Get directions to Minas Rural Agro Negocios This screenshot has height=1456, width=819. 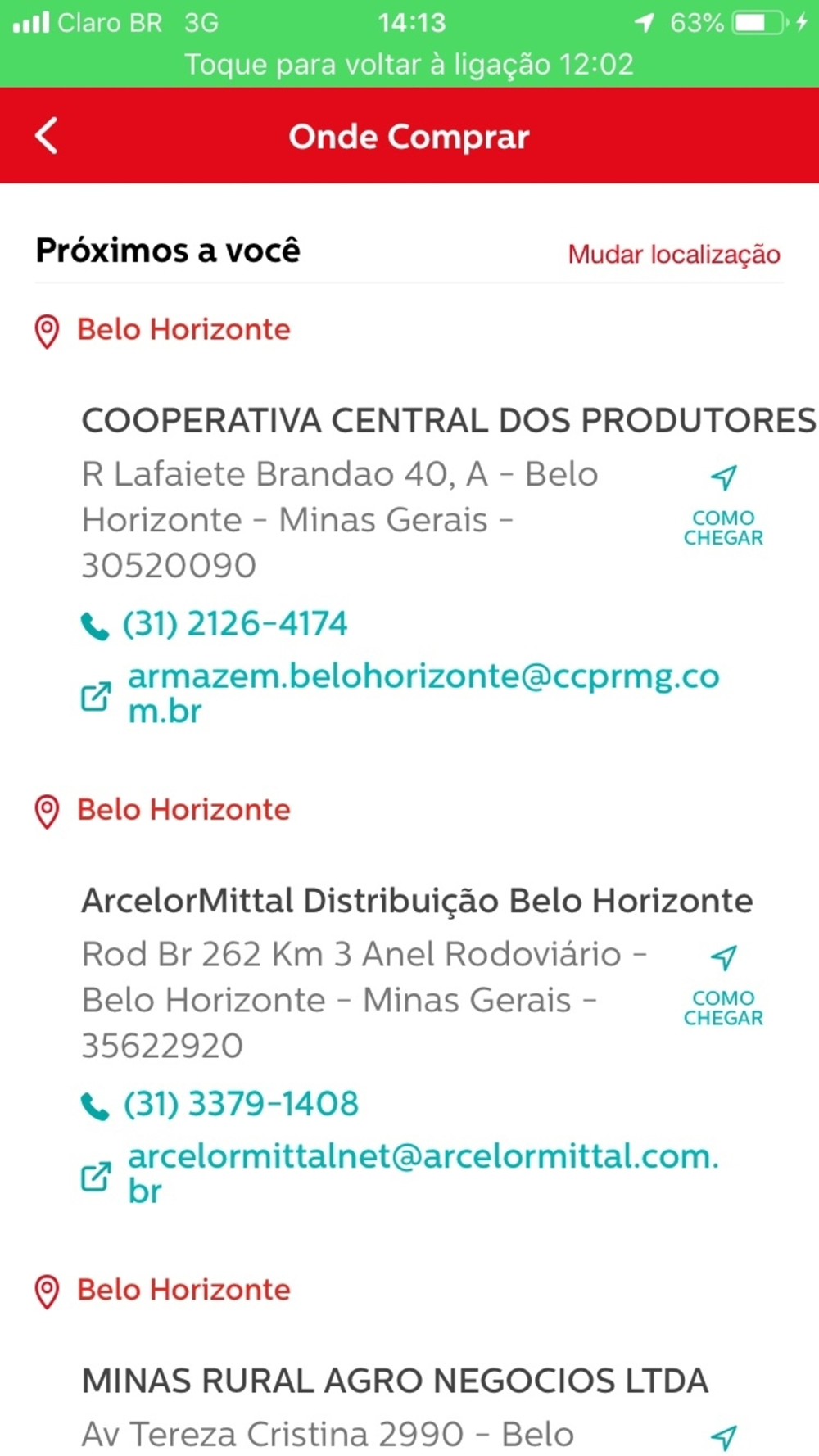tap(723, 1437)
